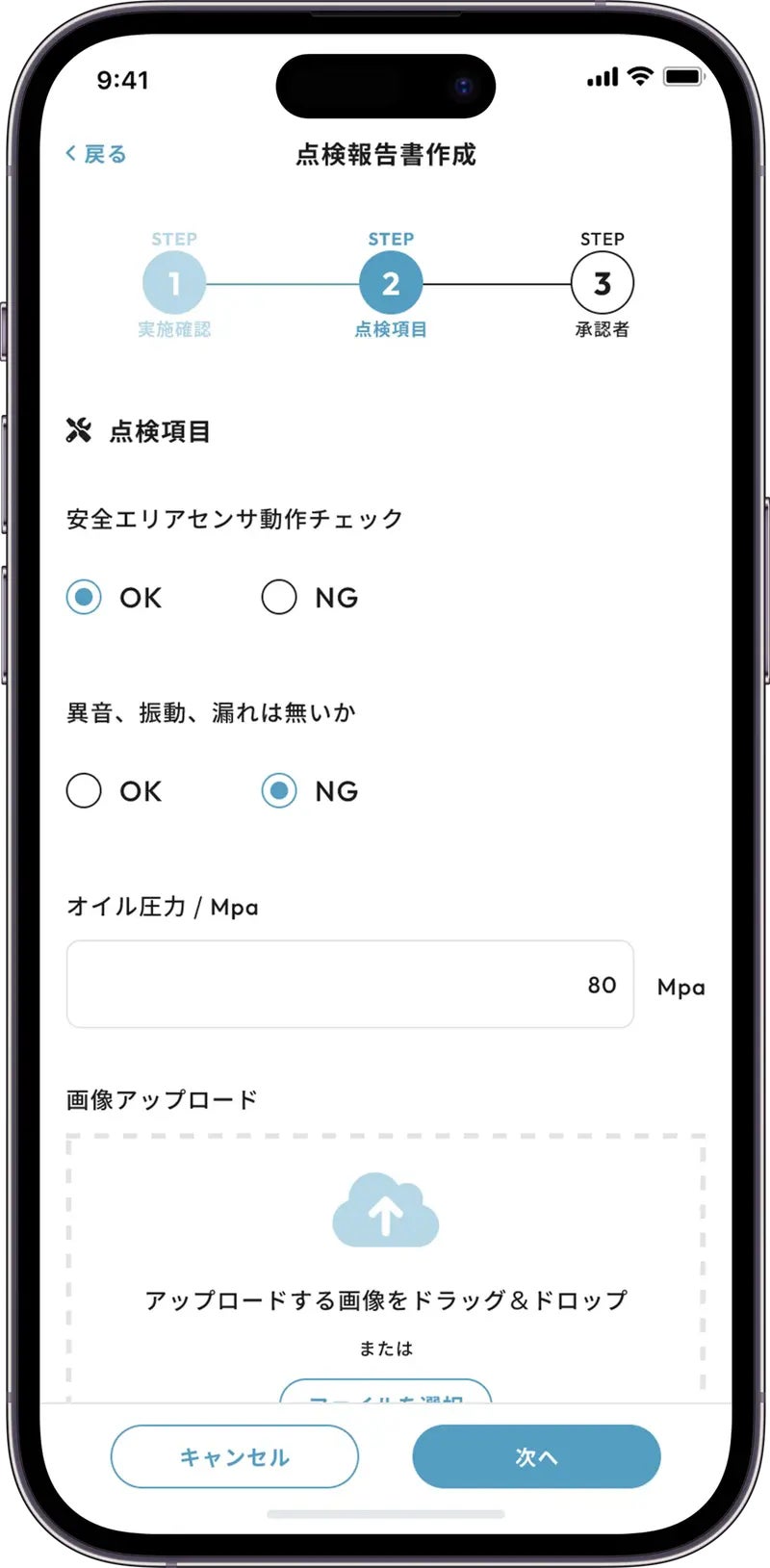
Task: Go back with the 戻る button
Action: (96, 154)
